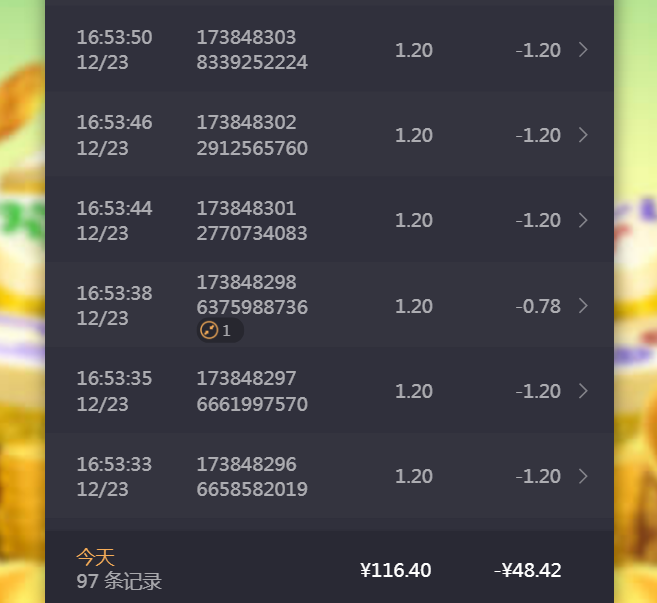The image size is (657, 603).
Task: View details of the 16:53:46 record
Action: (x=329, y=135)
